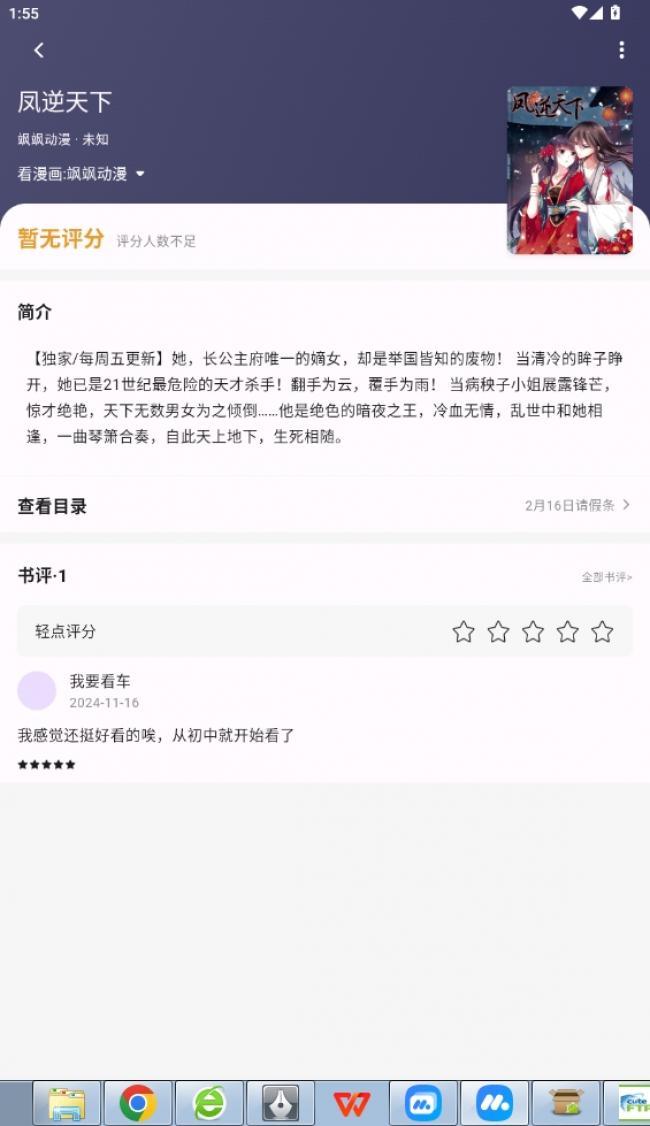
Task: Go back using the top arrow
Action: point(39,50)
